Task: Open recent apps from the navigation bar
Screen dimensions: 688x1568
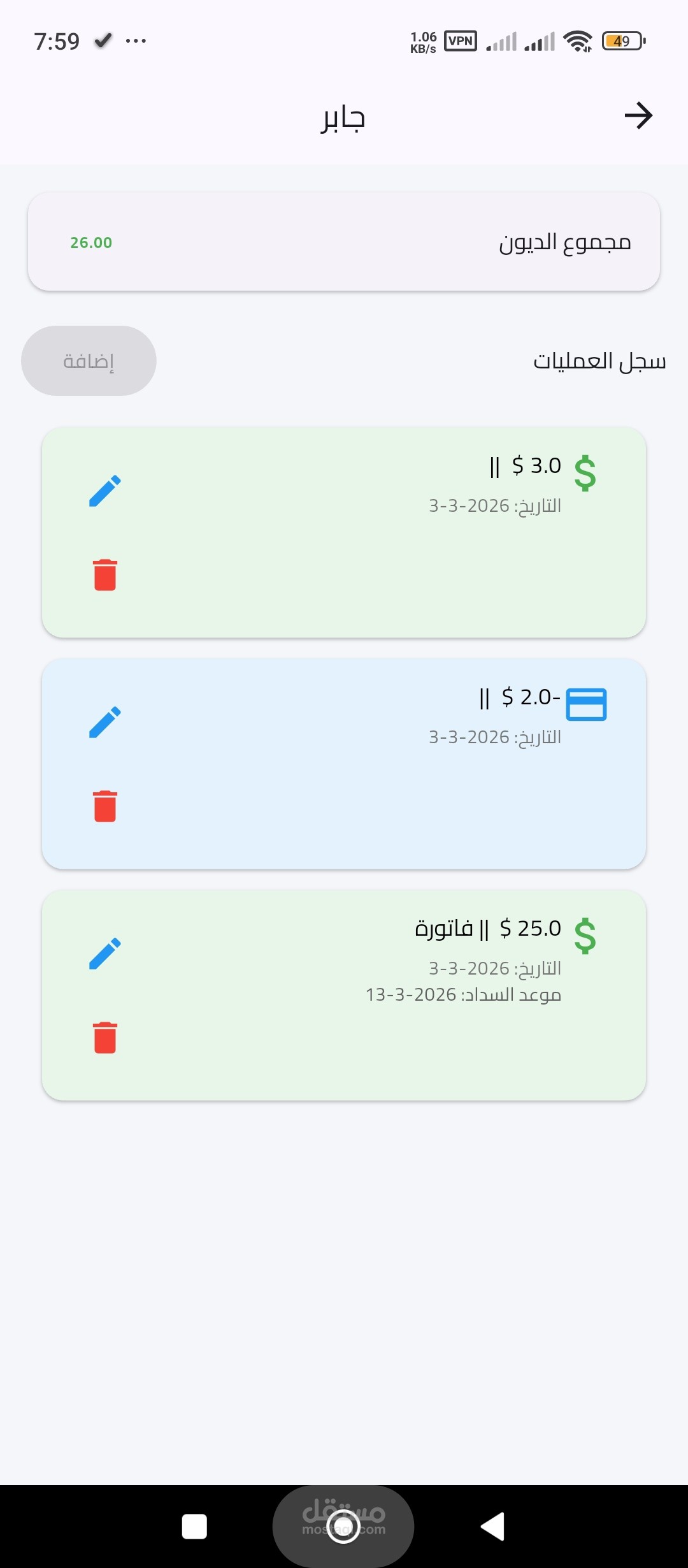Action: click(194, 1527)
